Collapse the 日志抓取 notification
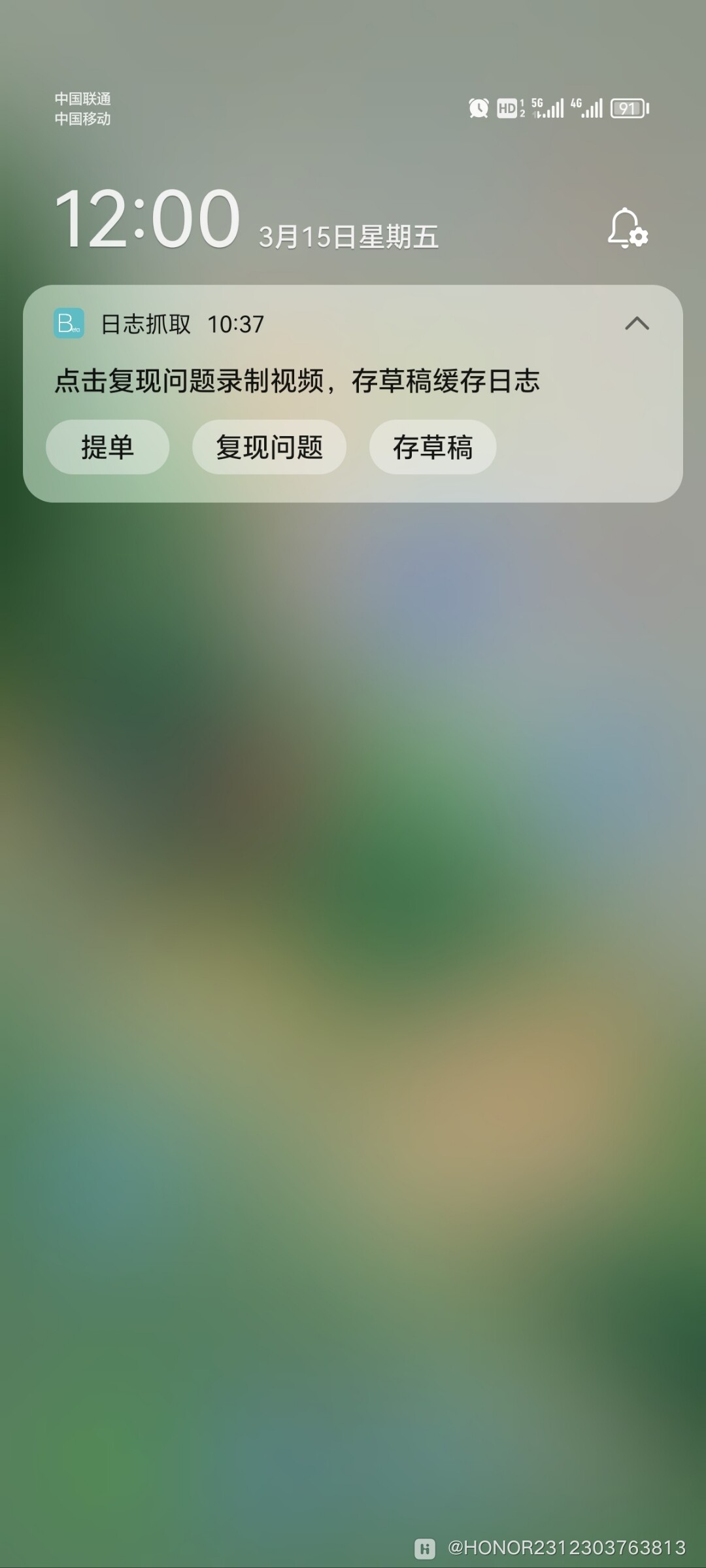This screenshot has width=706, height=1568. (x=637, y=323)
